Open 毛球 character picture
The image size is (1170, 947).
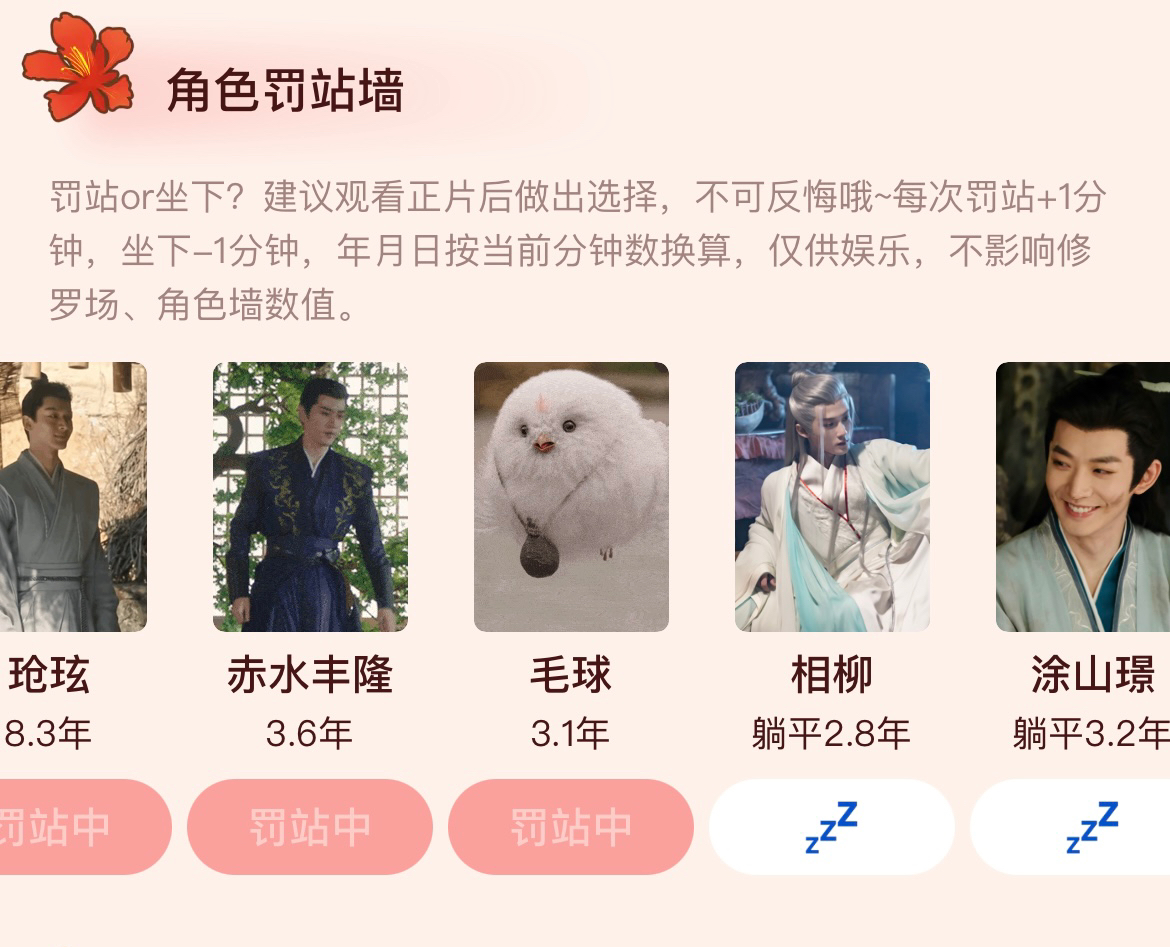[570, 497]
